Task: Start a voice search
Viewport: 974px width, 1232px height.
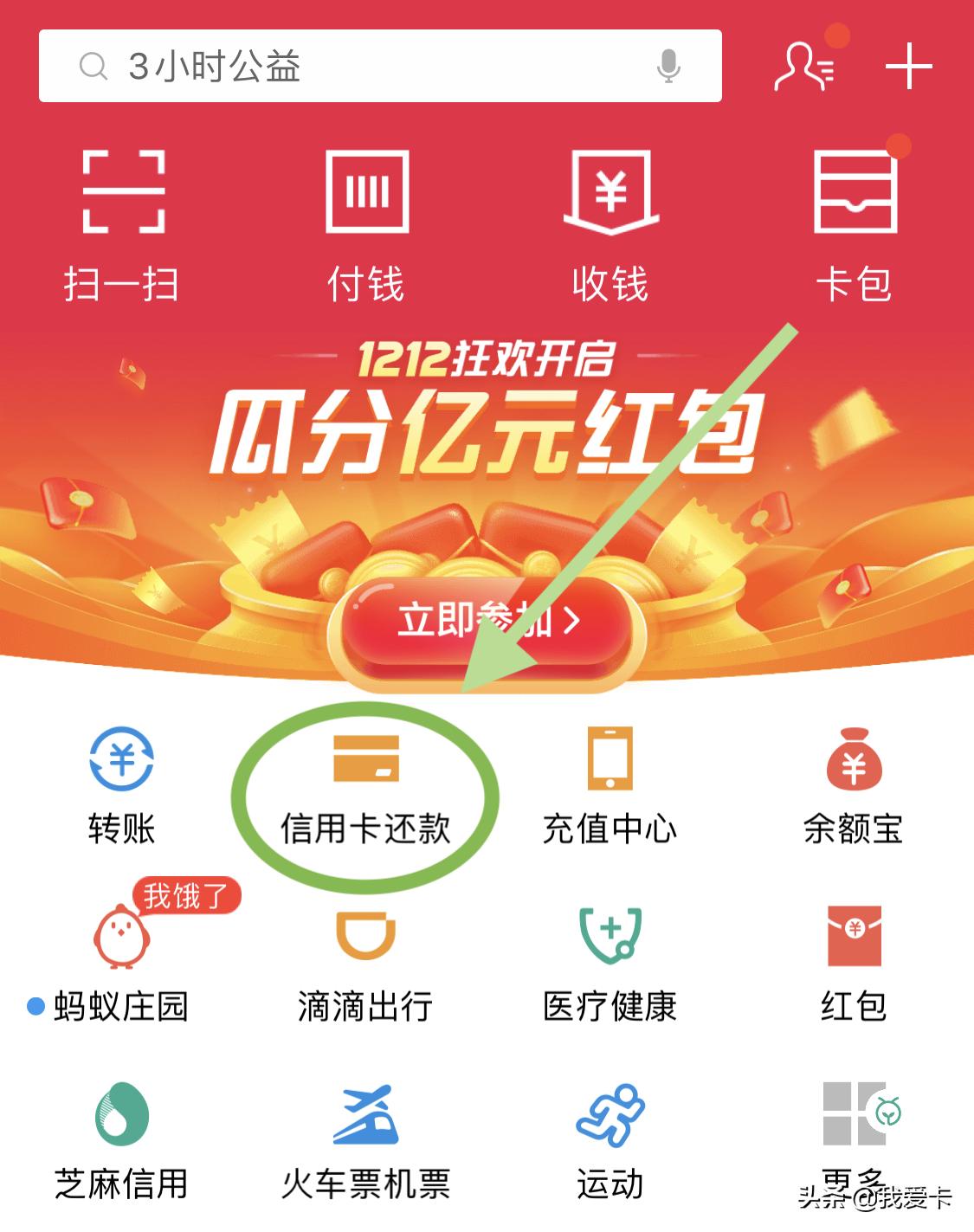Action: [x=667, y=67]
